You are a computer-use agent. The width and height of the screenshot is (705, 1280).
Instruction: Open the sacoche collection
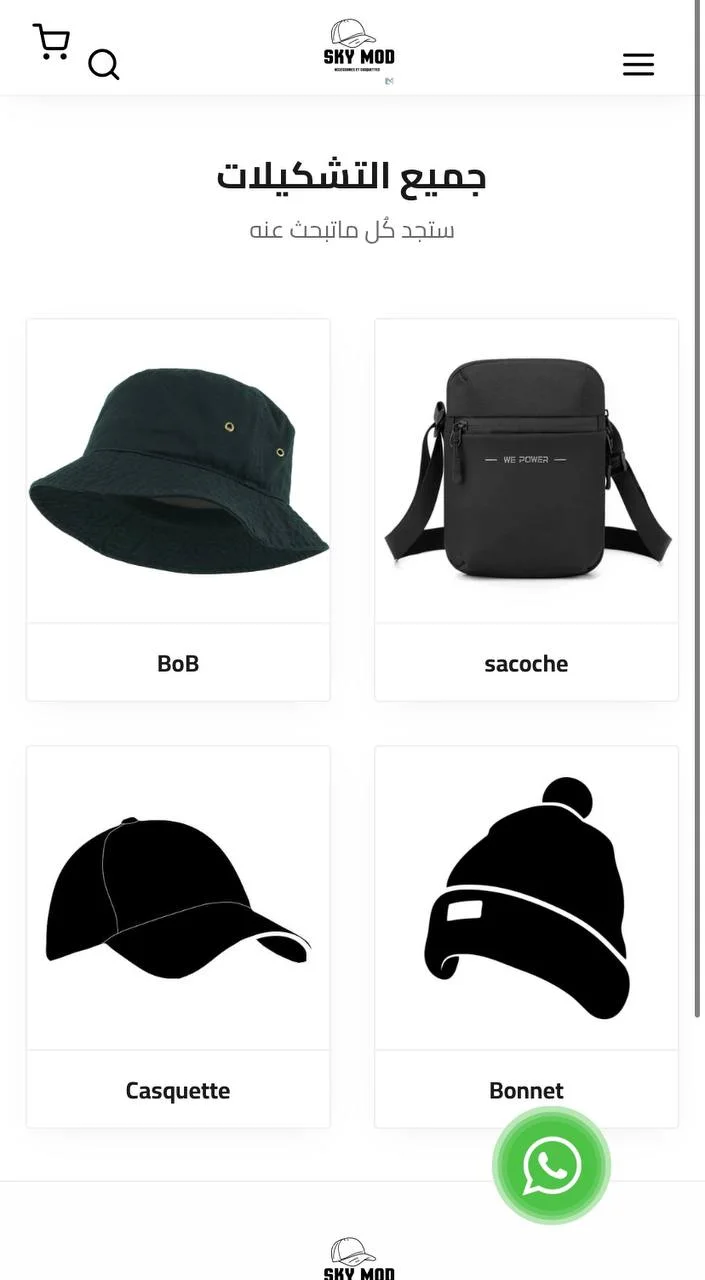(x=526, y=510)
